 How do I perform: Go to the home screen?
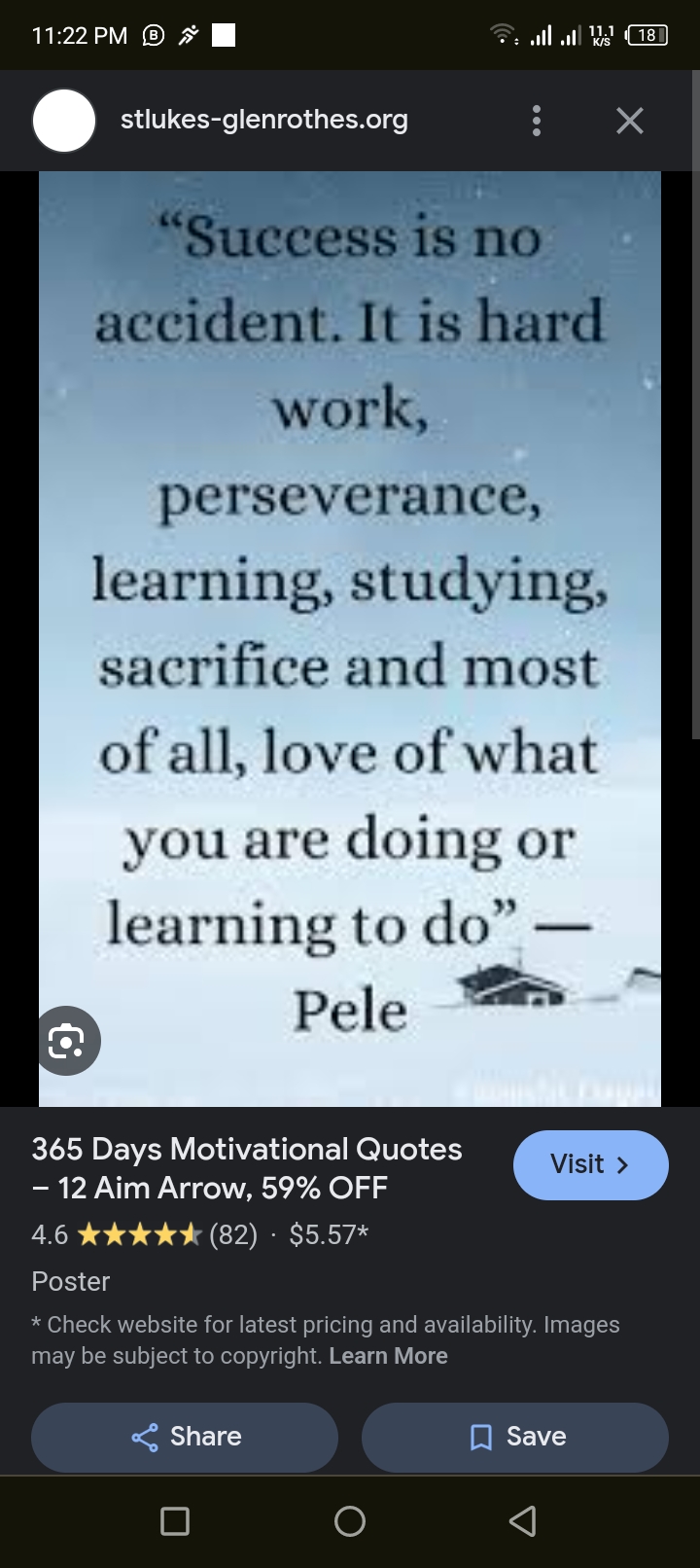pyautogui.click(x=350, y=1520)
